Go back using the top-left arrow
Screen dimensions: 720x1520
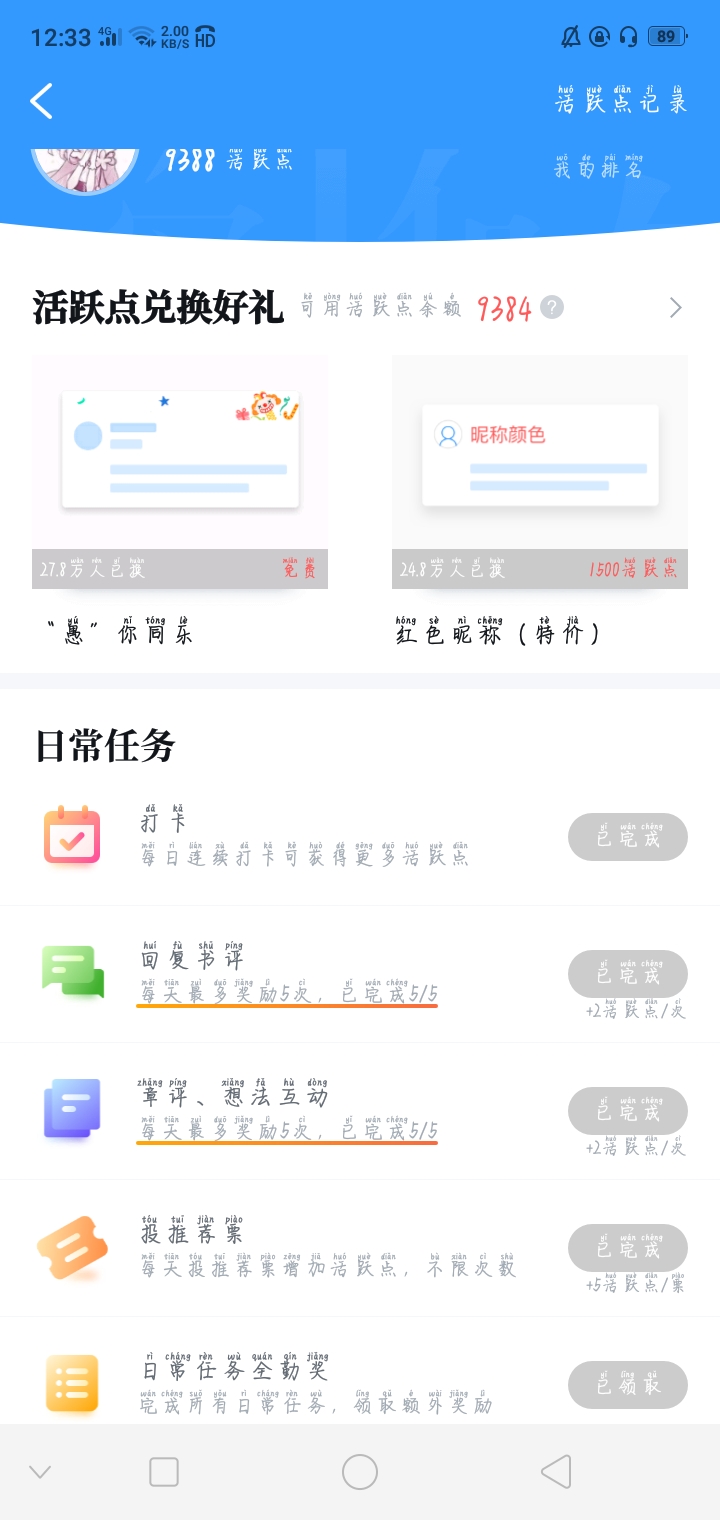42,101
